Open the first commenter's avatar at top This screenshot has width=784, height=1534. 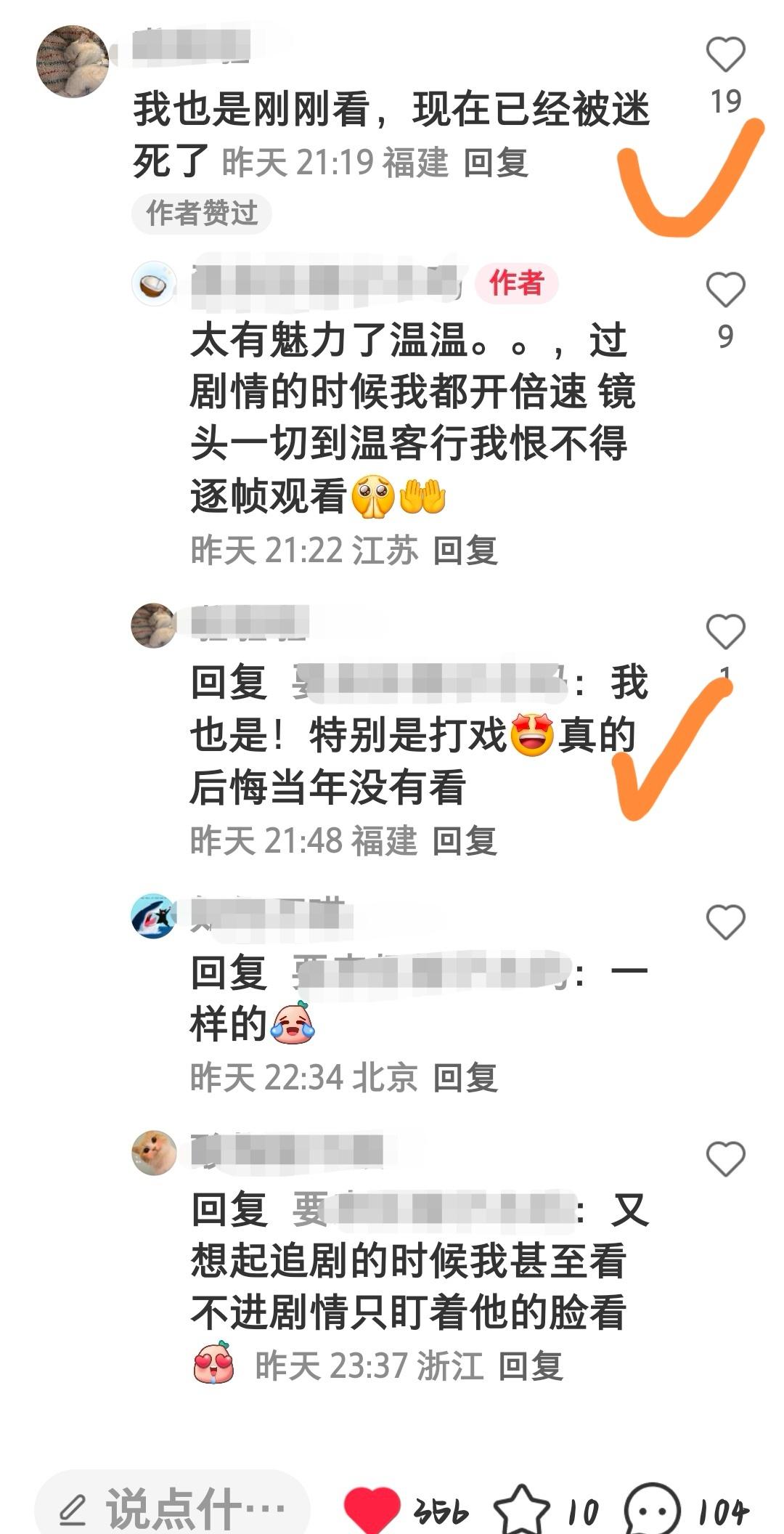click(x=73, y=61)
